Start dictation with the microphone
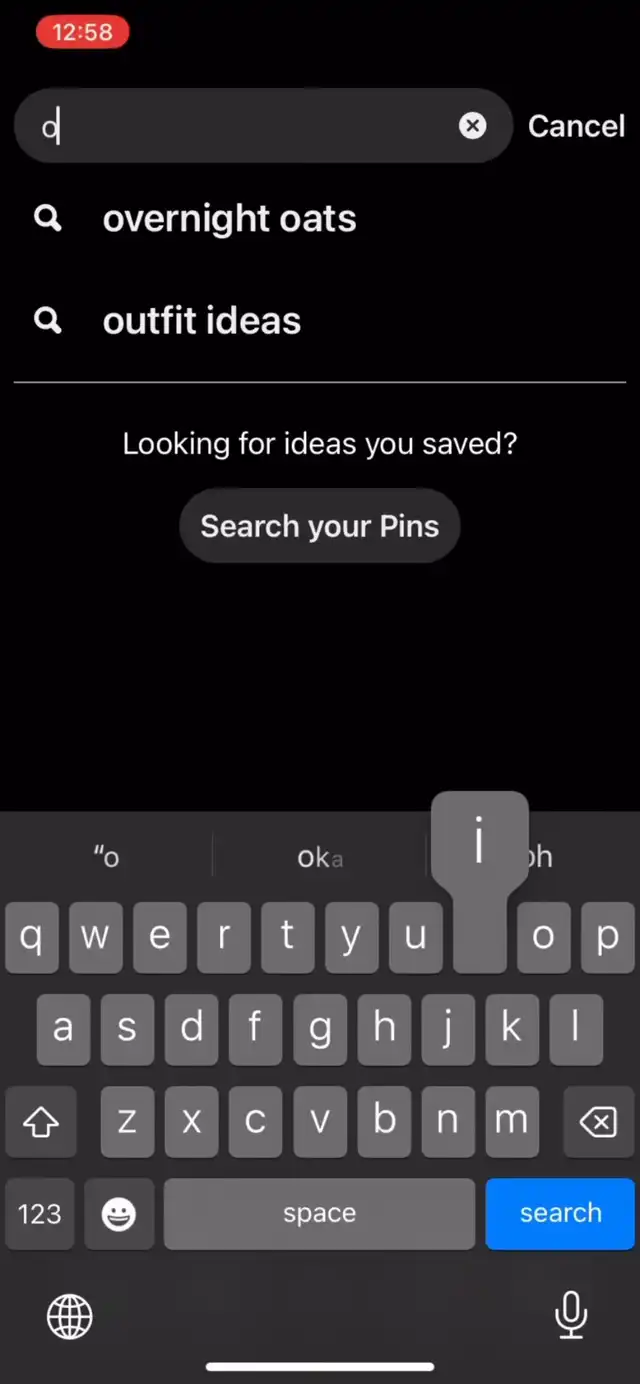The image size is (640, 1384). pyautogui.click(x=571, y=1314)
